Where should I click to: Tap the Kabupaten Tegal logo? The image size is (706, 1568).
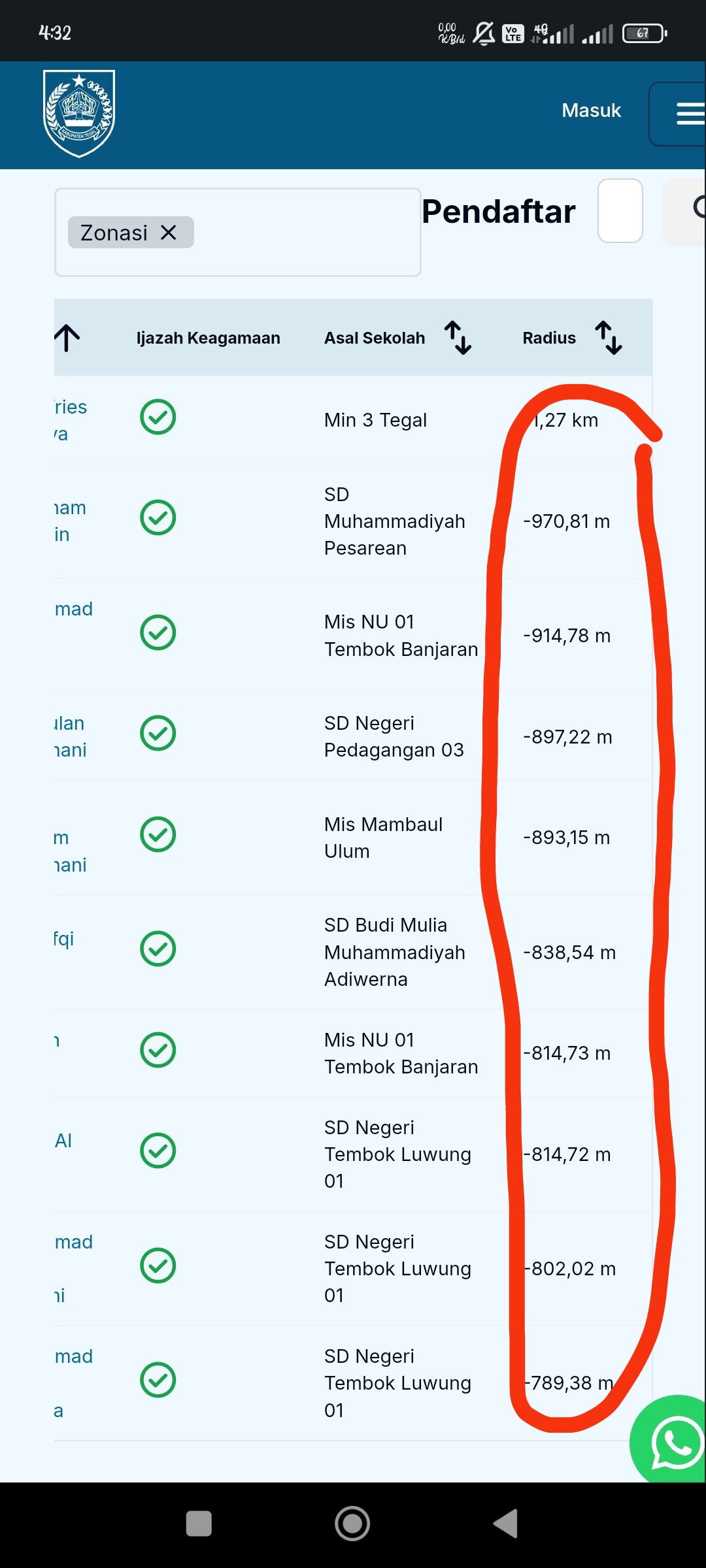79,114
